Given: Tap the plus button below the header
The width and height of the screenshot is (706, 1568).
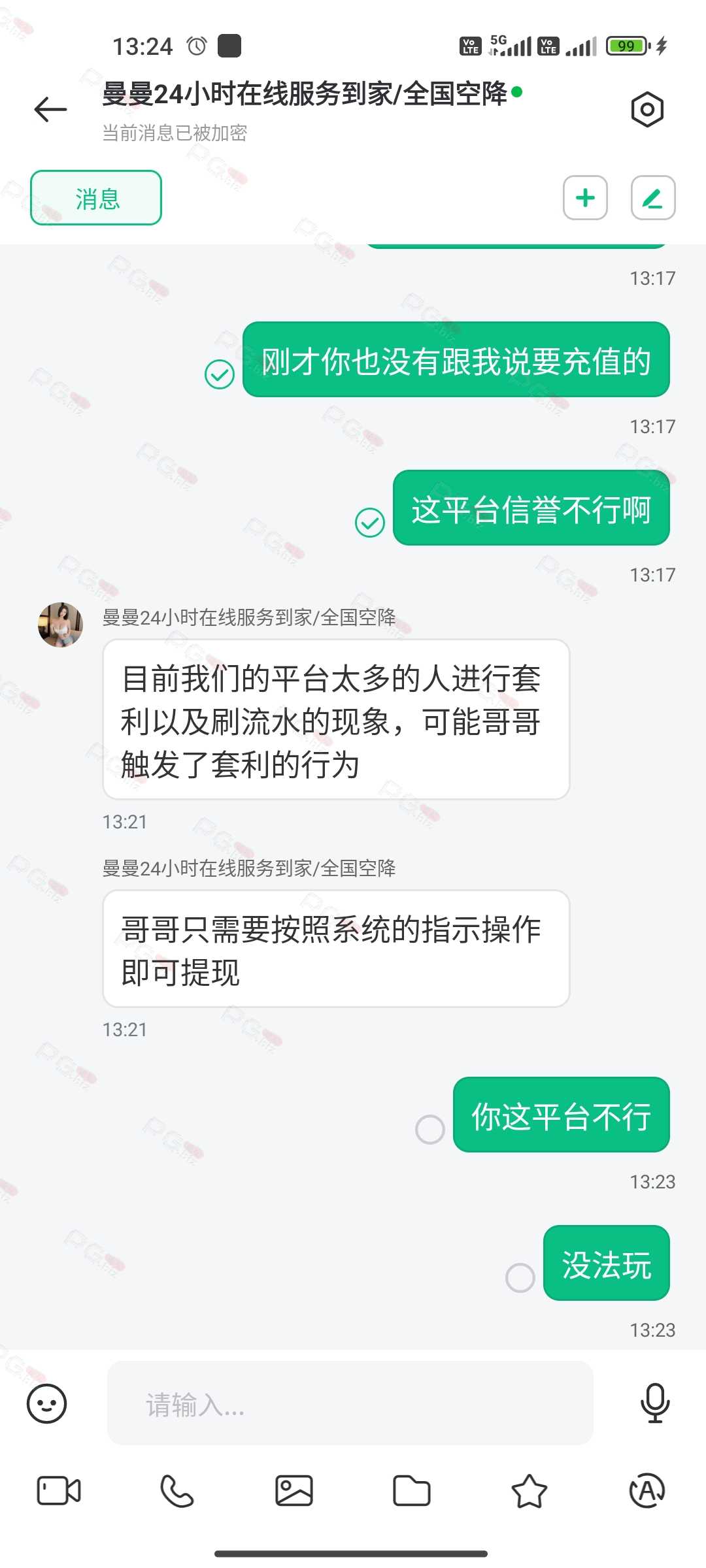Looking at the screenshot, I should click(x=585, y=198).
